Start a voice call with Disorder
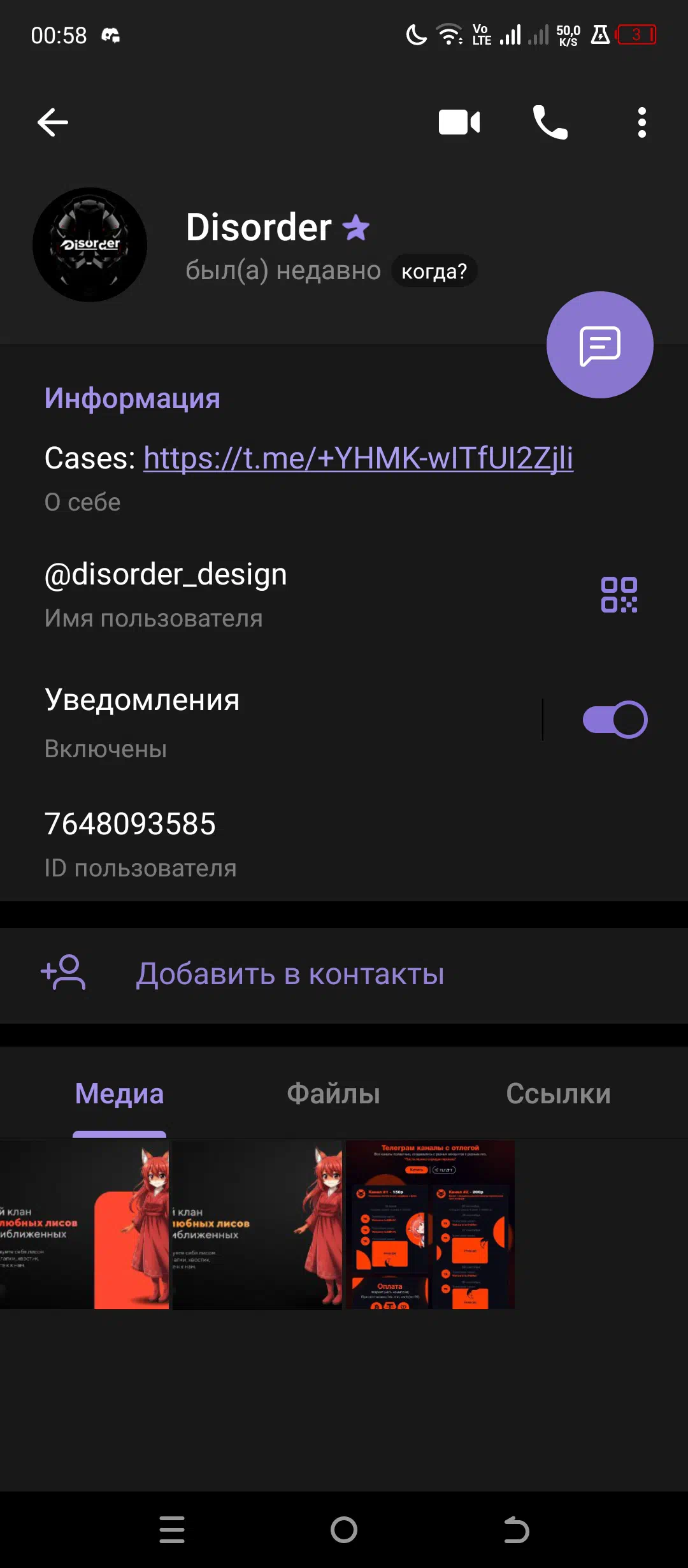The image size is (688, 1568). tap(550, 122)
